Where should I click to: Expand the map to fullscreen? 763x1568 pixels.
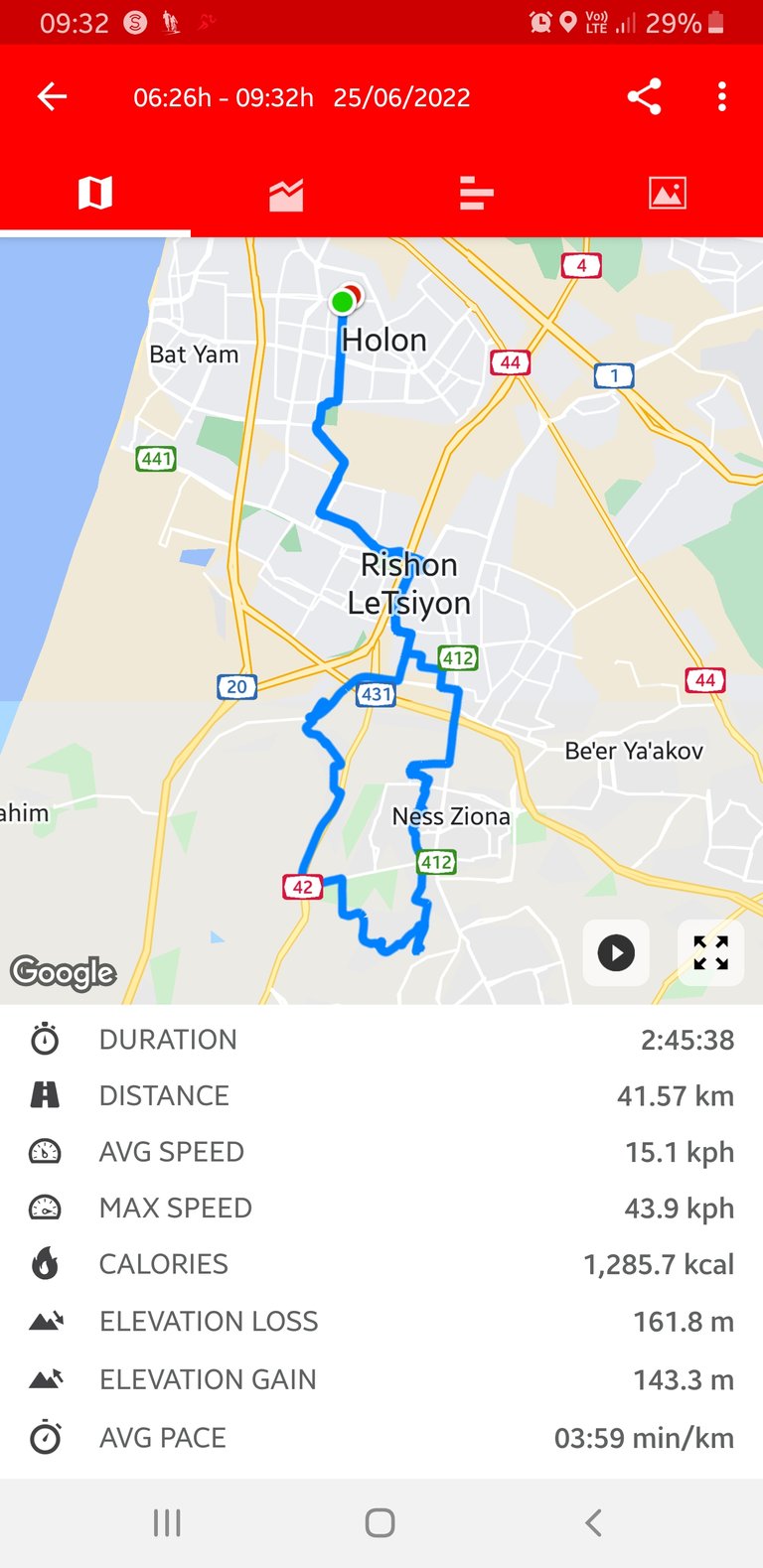[x=710, y=953]
